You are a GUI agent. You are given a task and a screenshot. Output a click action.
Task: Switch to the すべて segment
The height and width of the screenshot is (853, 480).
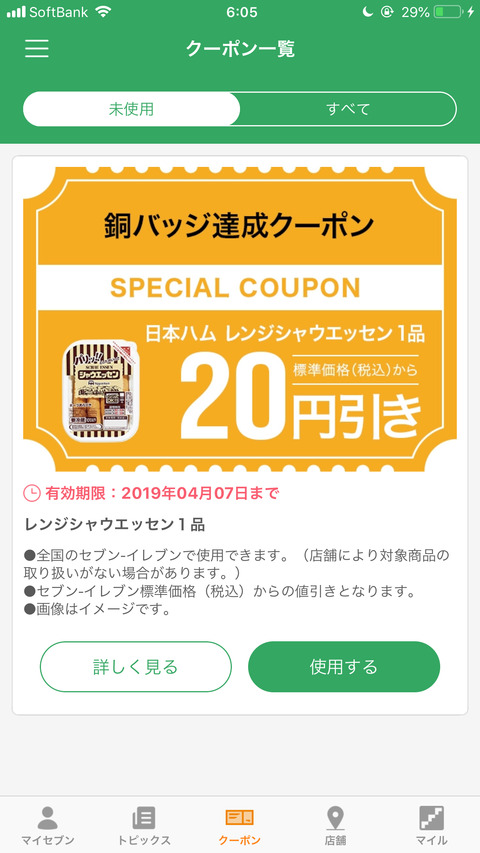348,109
